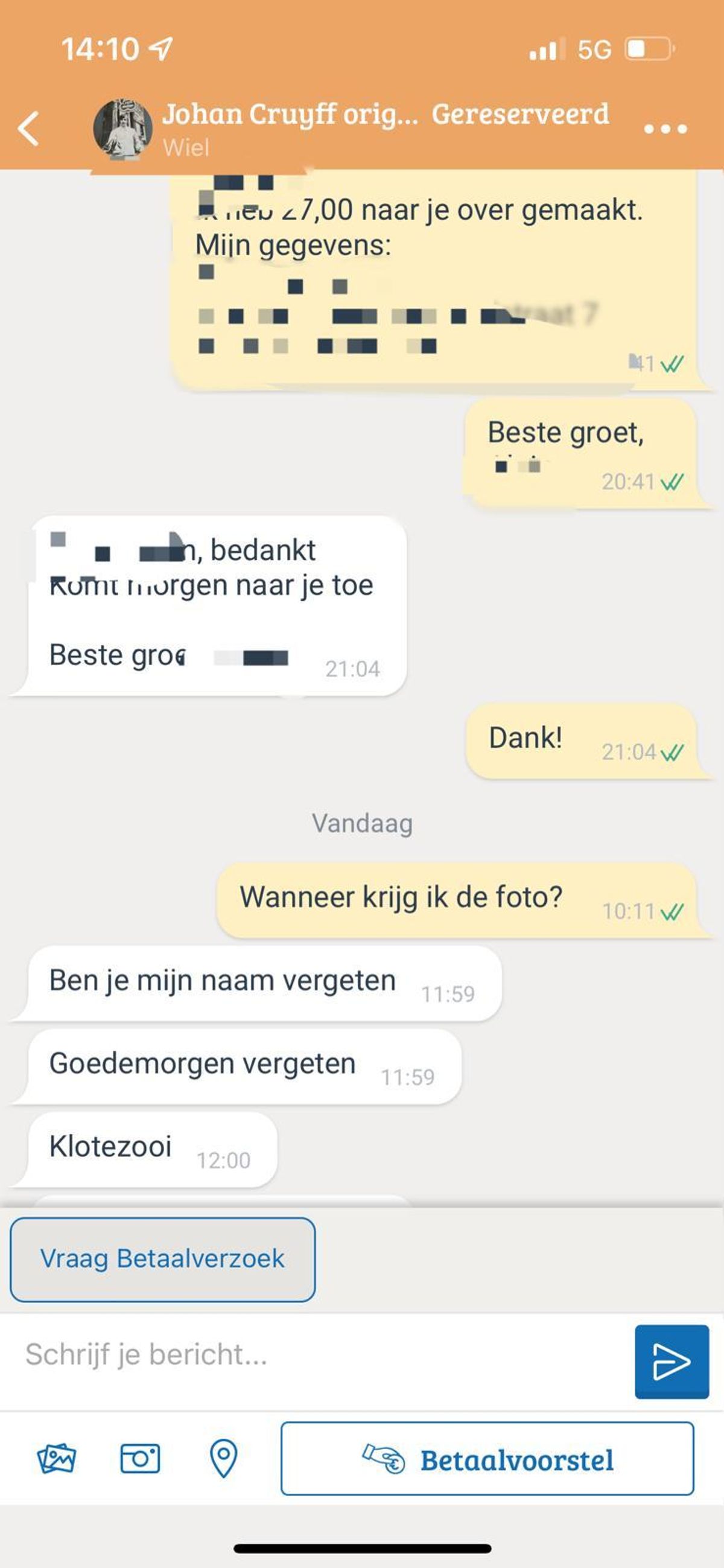Screen dimensions: 724x1568
Task: Make a Betaalvoorstel payment proposal
Action: 487,1459
